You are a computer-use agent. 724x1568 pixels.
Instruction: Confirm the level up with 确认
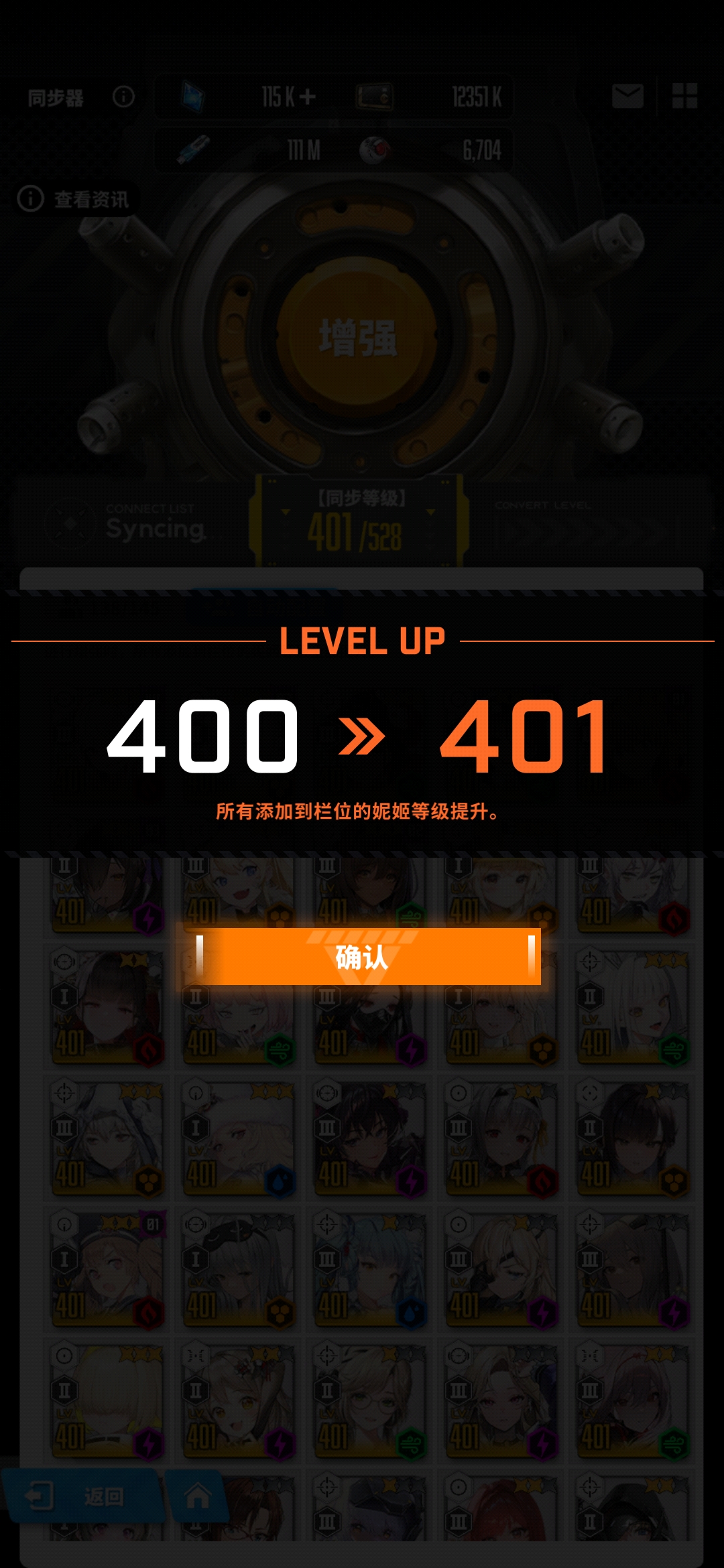[362, 956]
